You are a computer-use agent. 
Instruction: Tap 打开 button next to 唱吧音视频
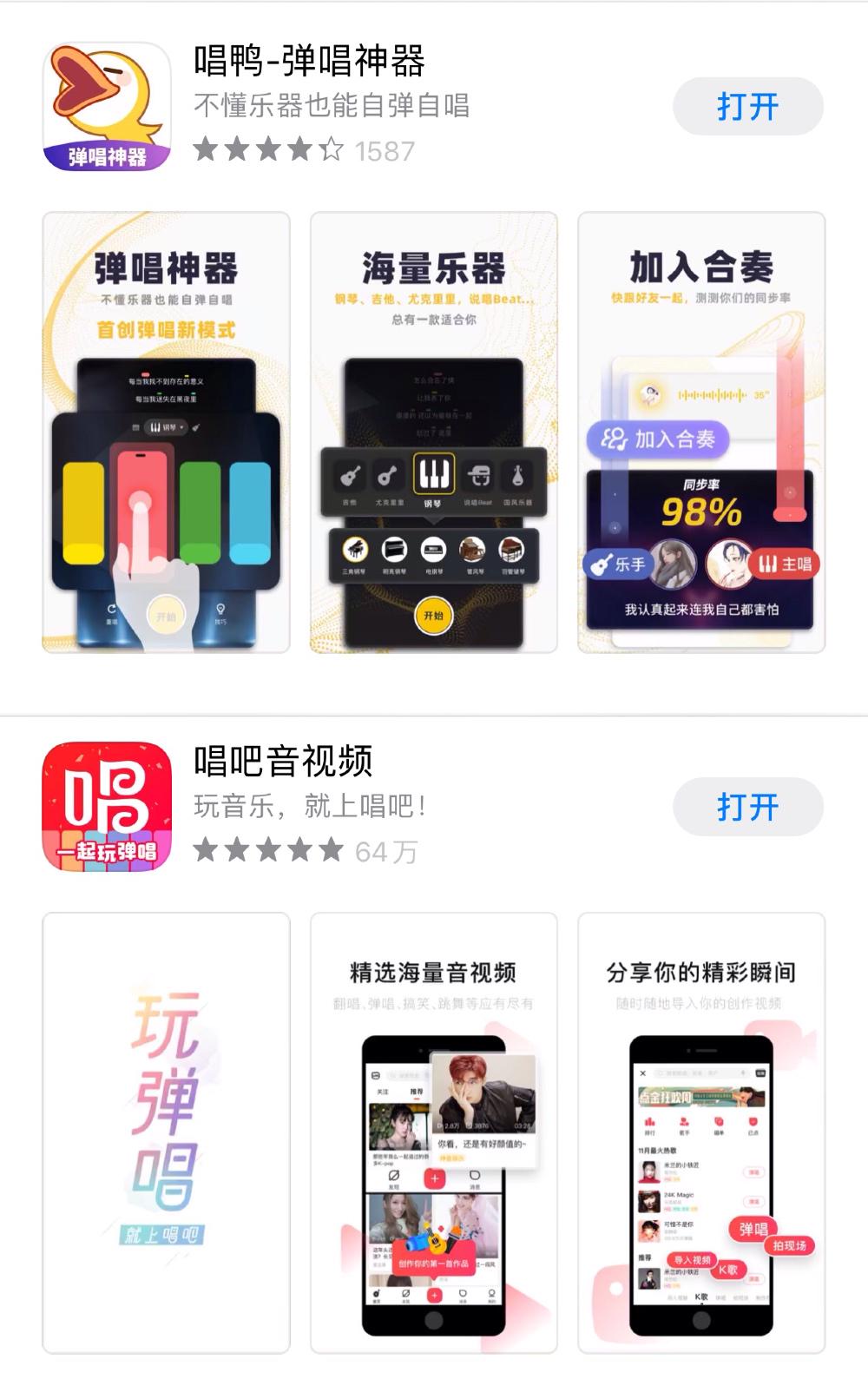coord(747,807)
